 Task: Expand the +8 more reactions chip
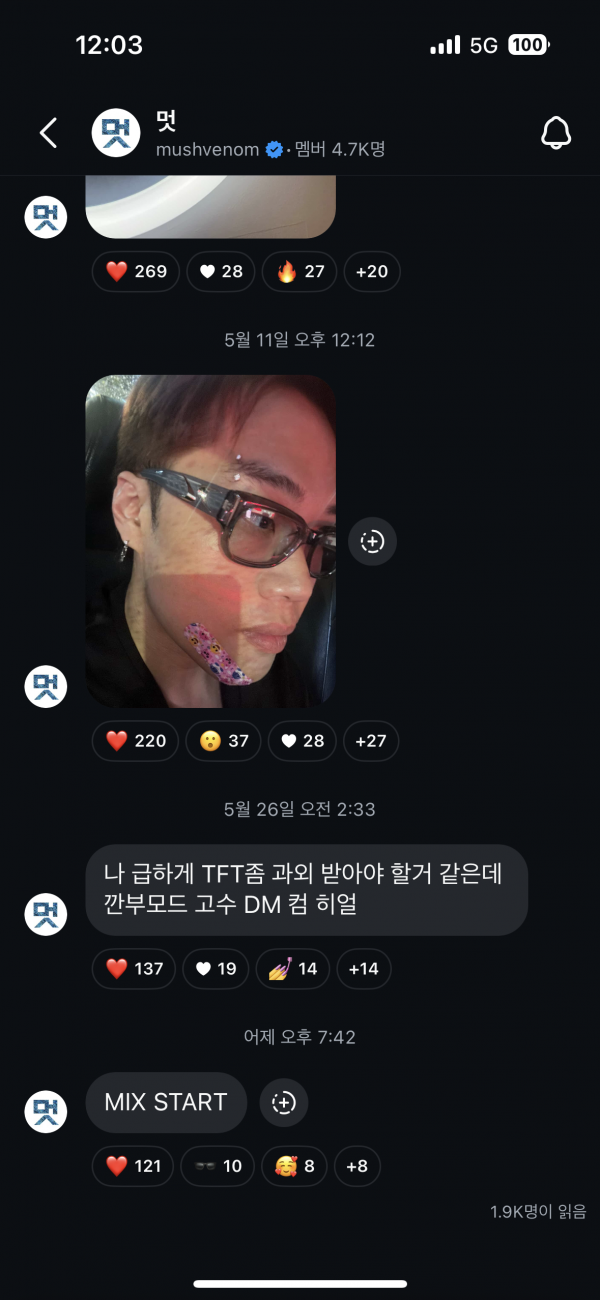click(357, 1166)
